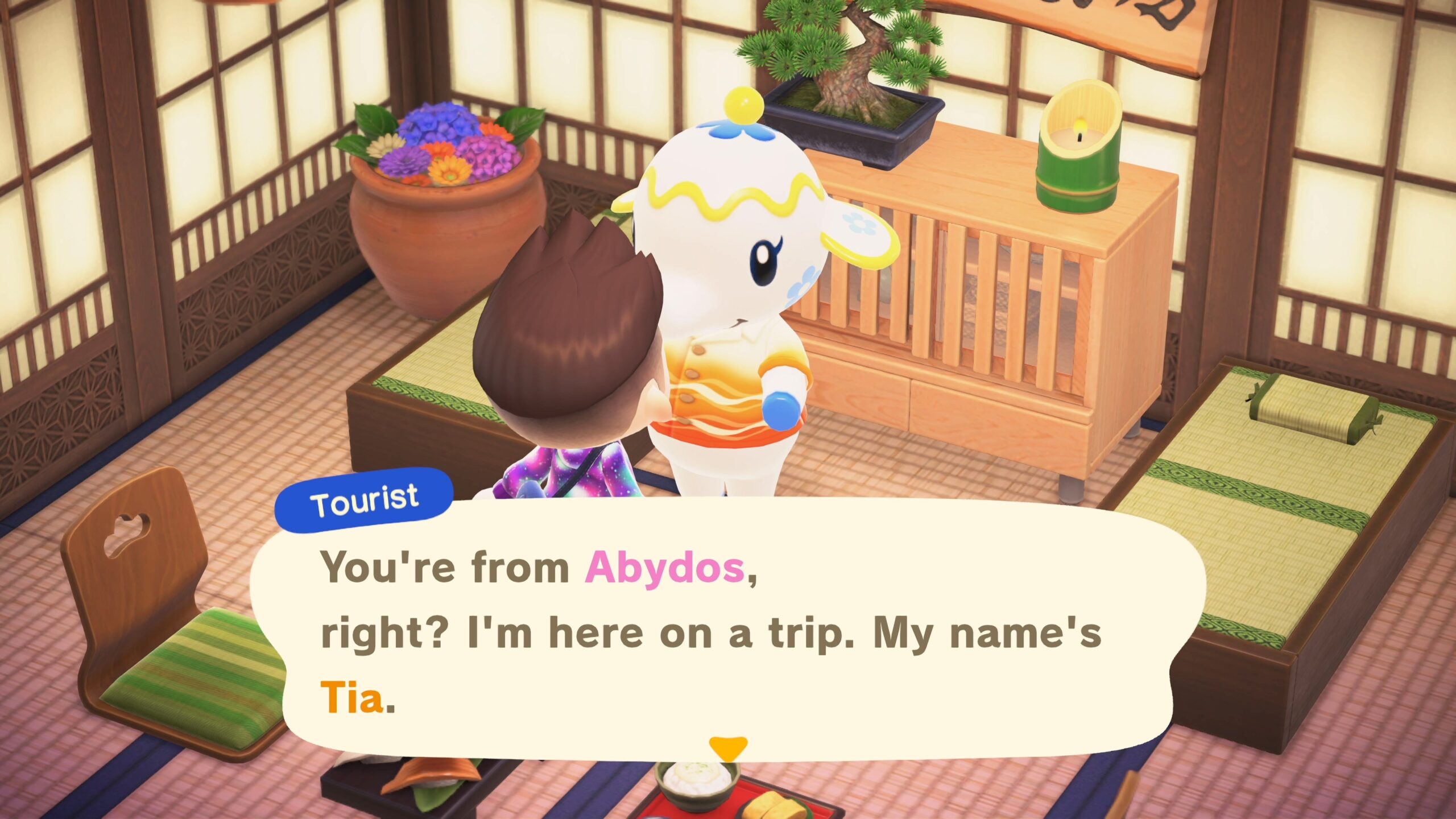The image size is (1456, 819).
Task: Tap the yellow arrow to continue the dialogue
Action: [727, 747]
